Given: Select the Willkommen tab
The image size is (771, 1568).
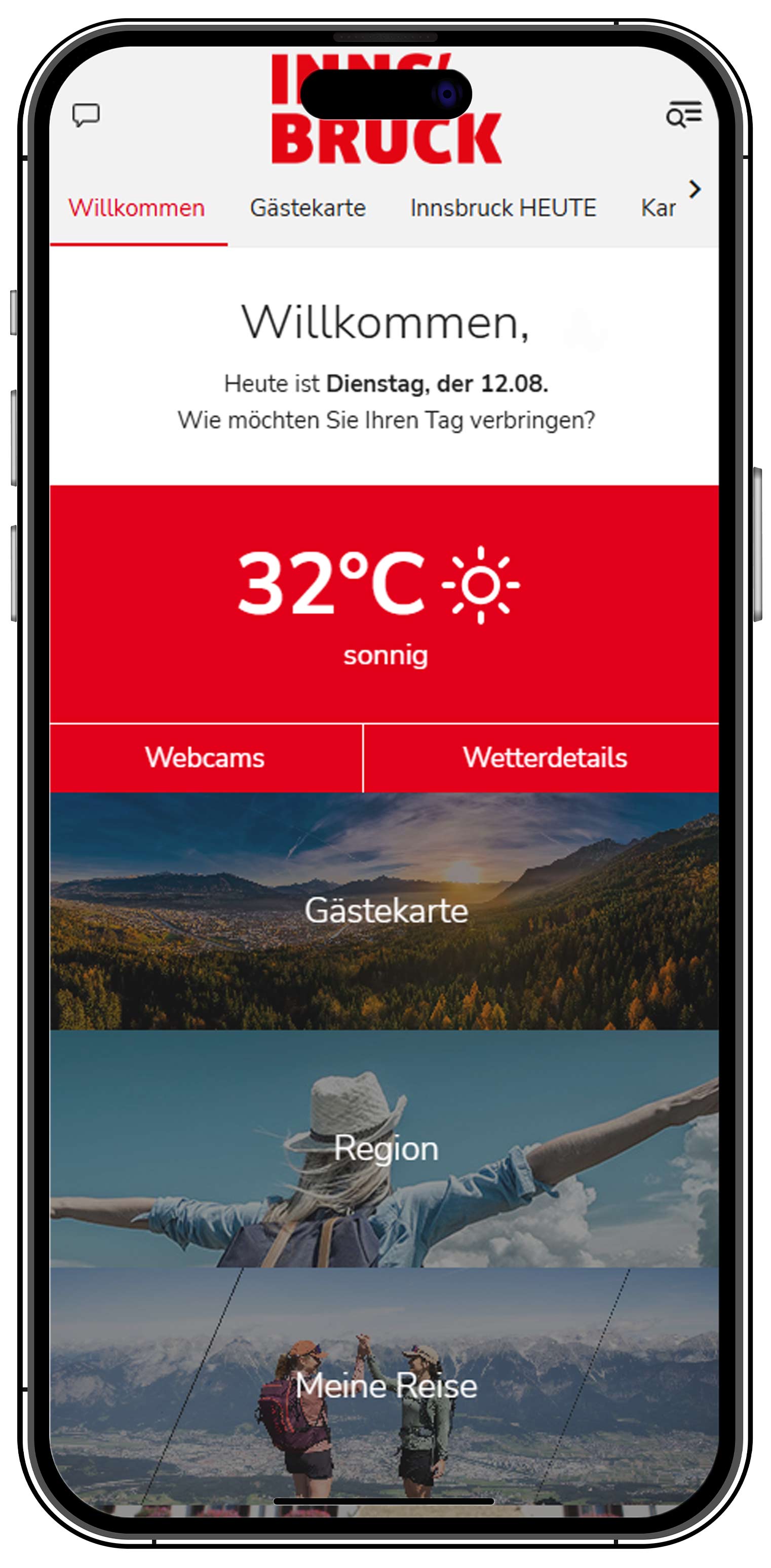Looking at the screenshot, I should click(x=136, y=208).
